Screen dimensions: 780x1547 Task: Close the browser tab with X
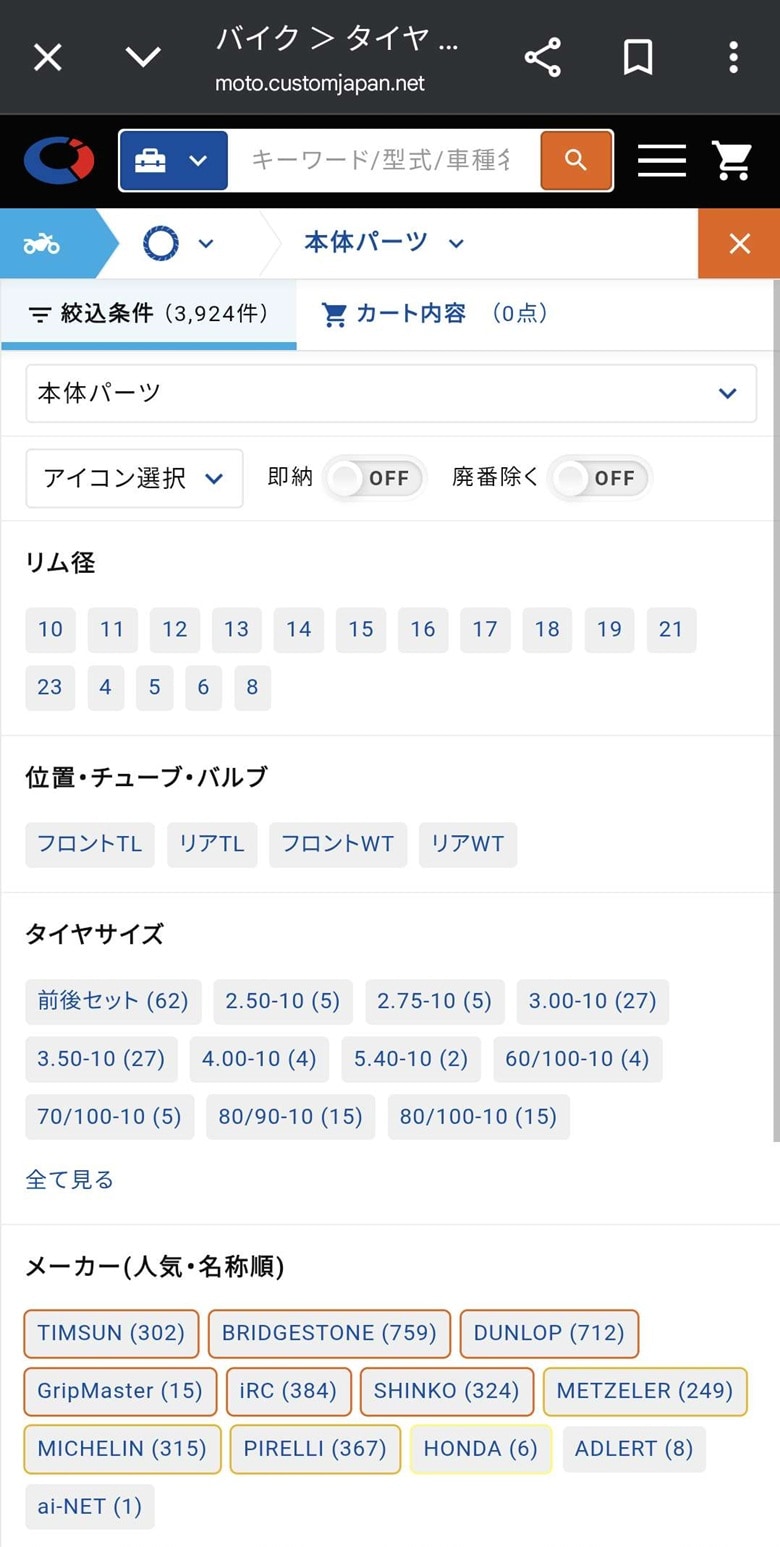pos(47,57)
